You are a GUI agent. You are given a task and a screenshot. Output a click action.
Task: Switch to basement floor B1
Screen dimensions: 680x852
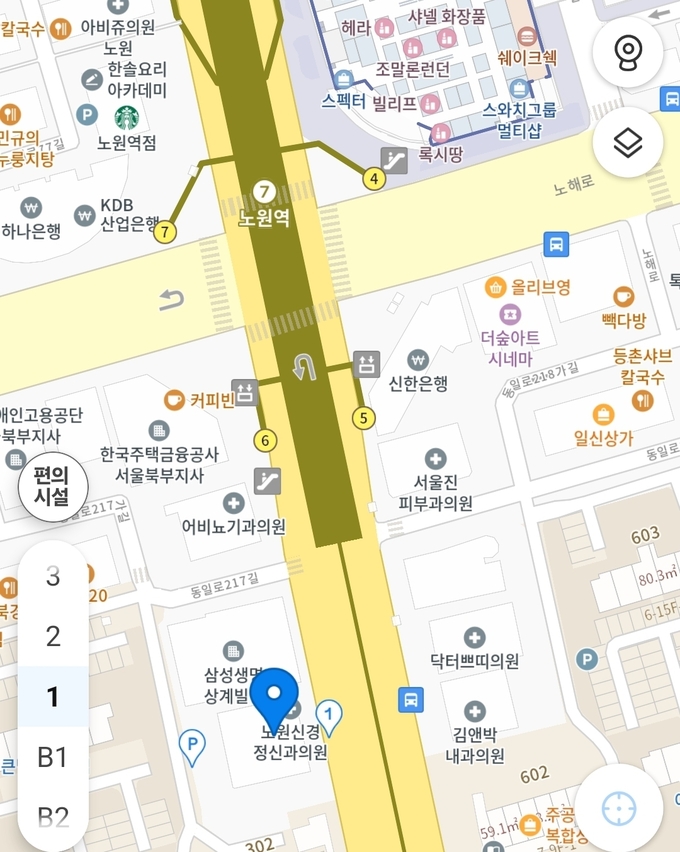(53, 757)
